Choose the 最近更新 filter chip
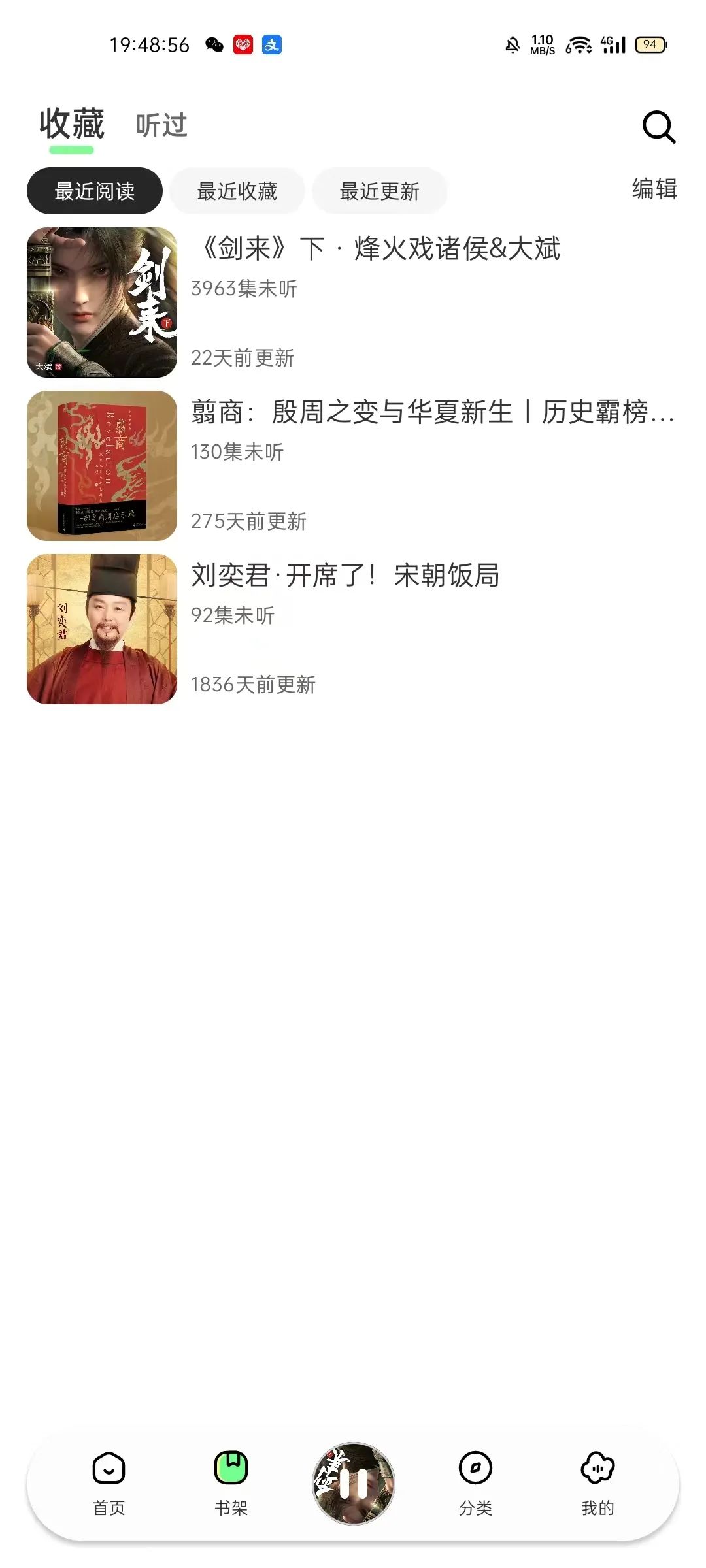The height and width of the screenshot is (1568, 706). [x=380, y=191]
